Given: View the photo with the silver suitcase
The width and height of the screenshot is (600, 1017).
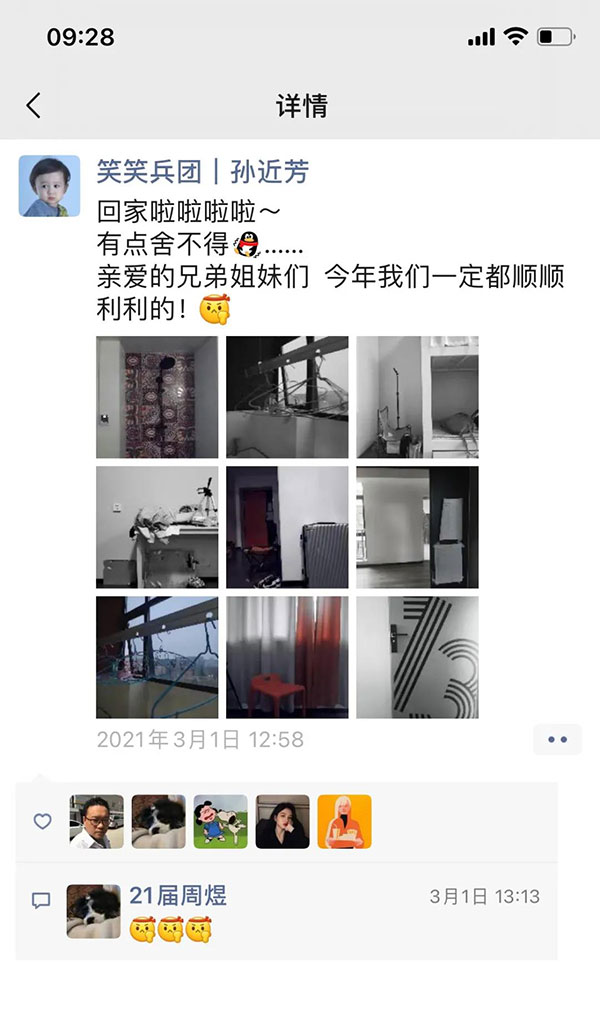Looking at the screenshot, I should (x=287, y=527).
